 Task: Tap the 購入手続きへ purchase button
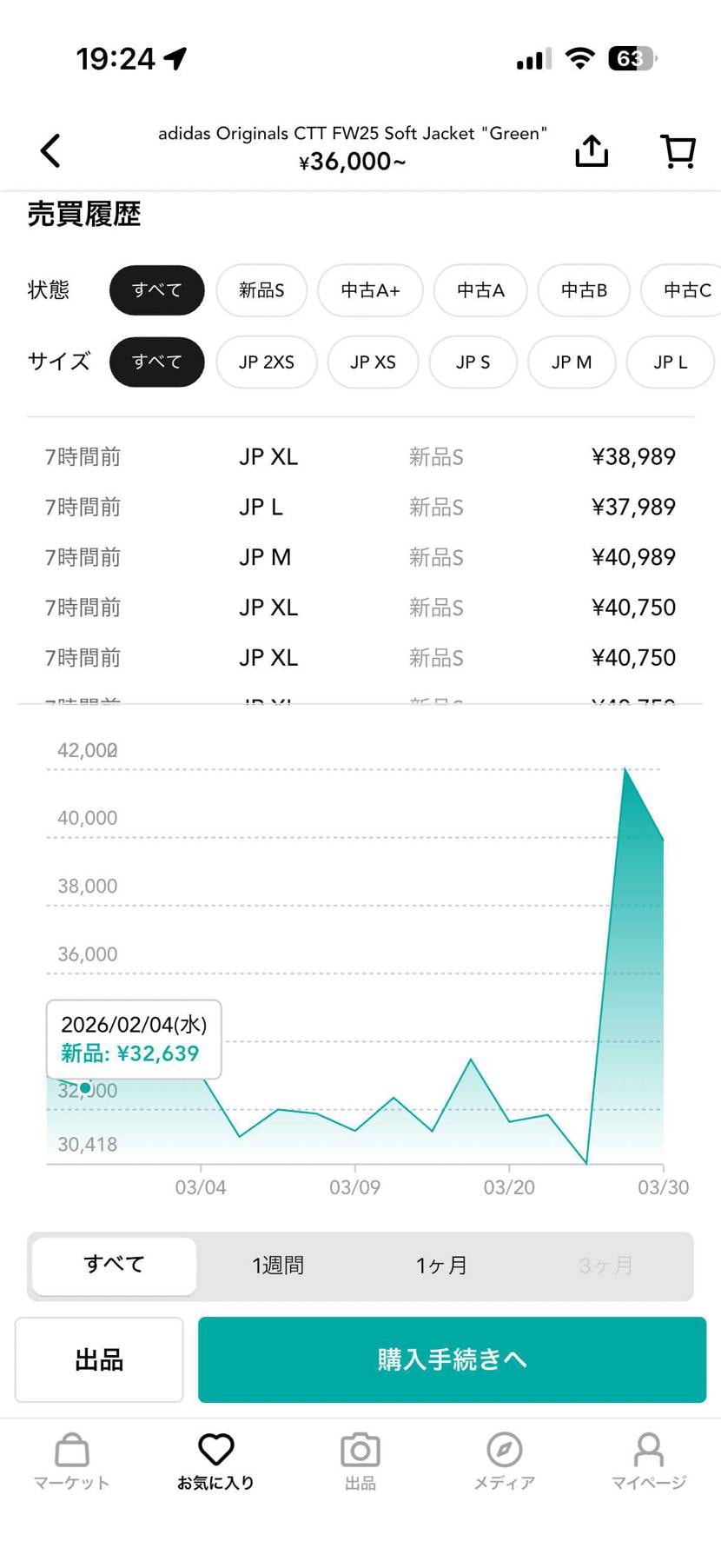tap(451, 1359)
